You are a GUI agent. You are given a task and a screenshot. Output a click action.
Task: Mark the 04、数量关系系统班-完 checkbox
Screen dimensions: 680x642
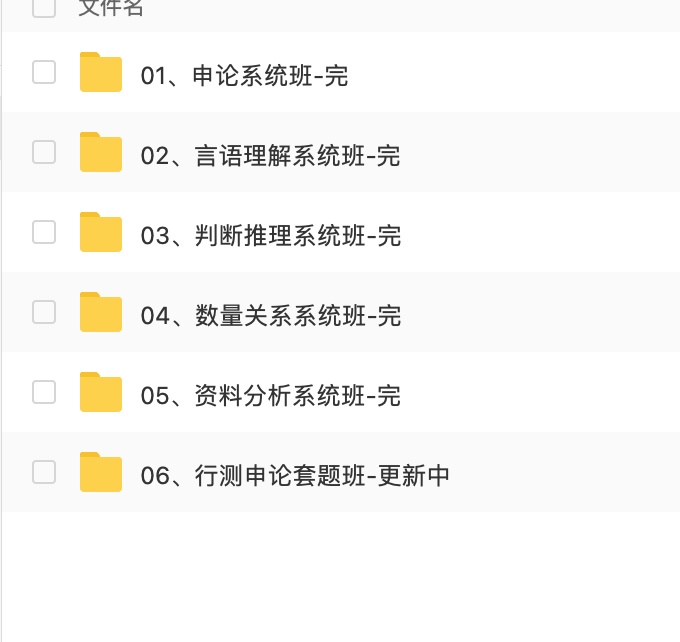(44, 312)
